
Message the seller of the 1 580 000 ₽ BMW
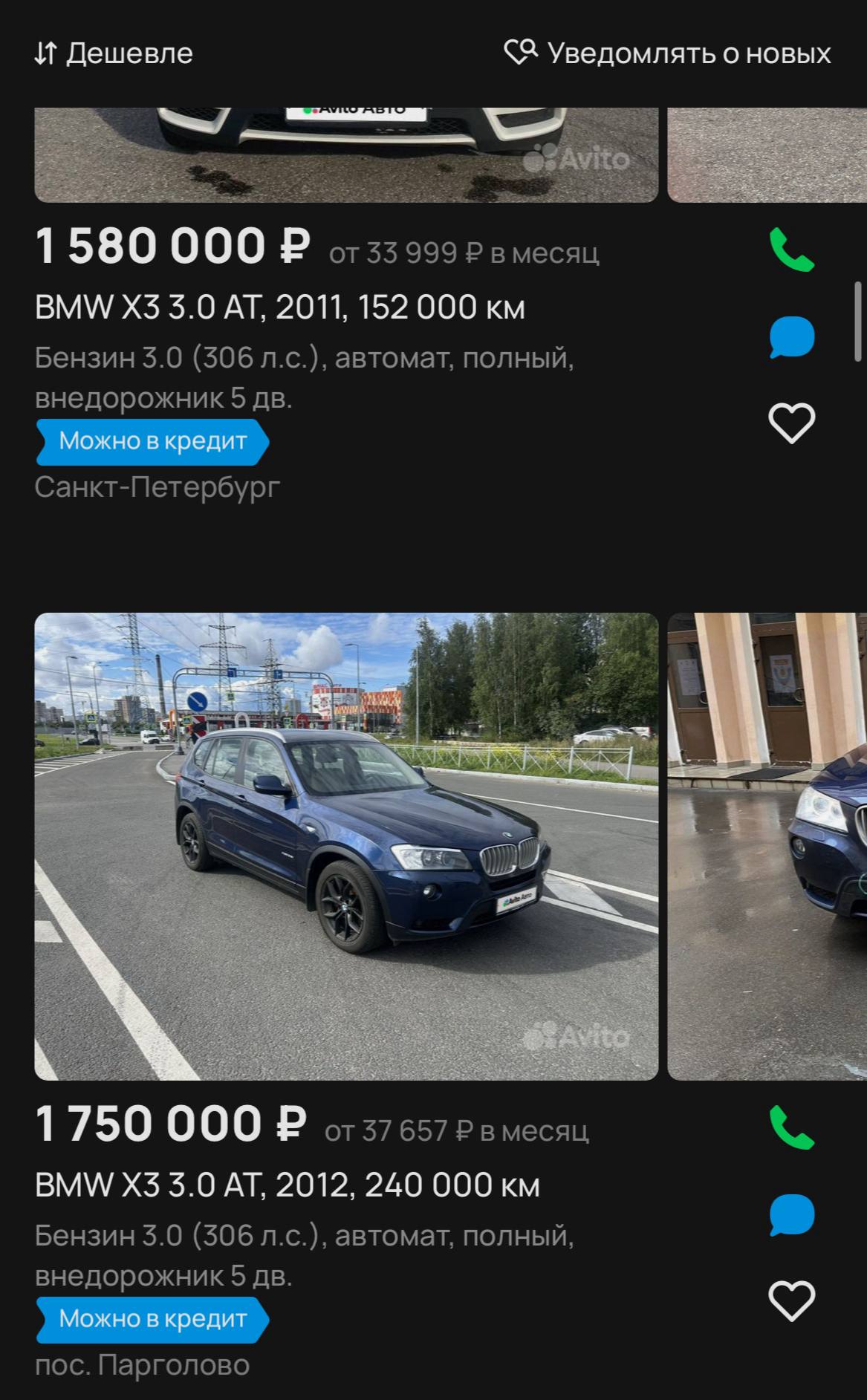[x=792, y=336]
